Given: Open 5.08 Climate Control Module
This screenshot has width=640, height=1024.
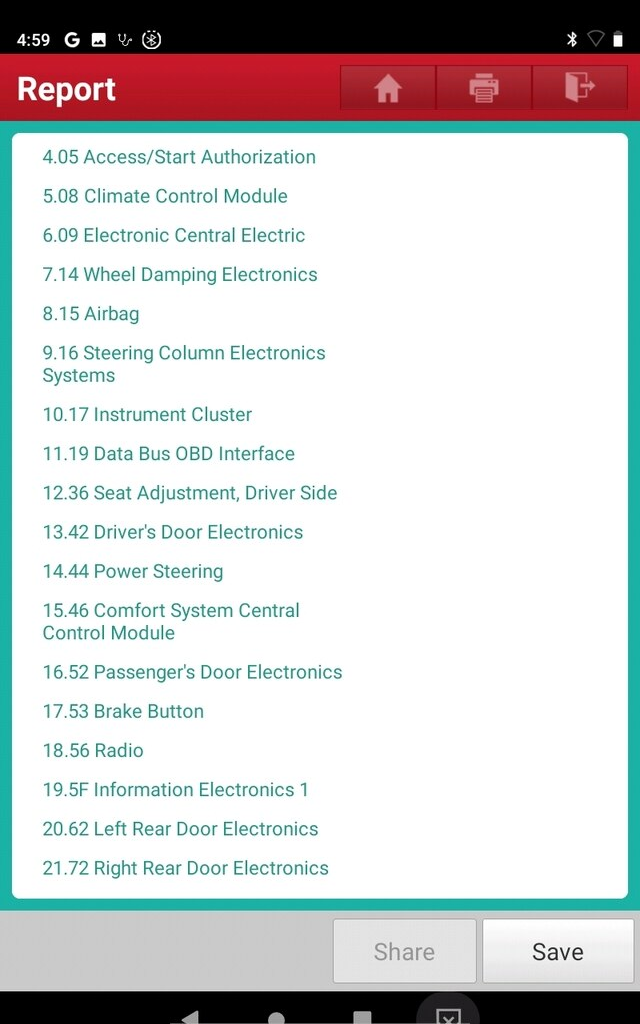Looking at the screenshot, I should [165, 196].
